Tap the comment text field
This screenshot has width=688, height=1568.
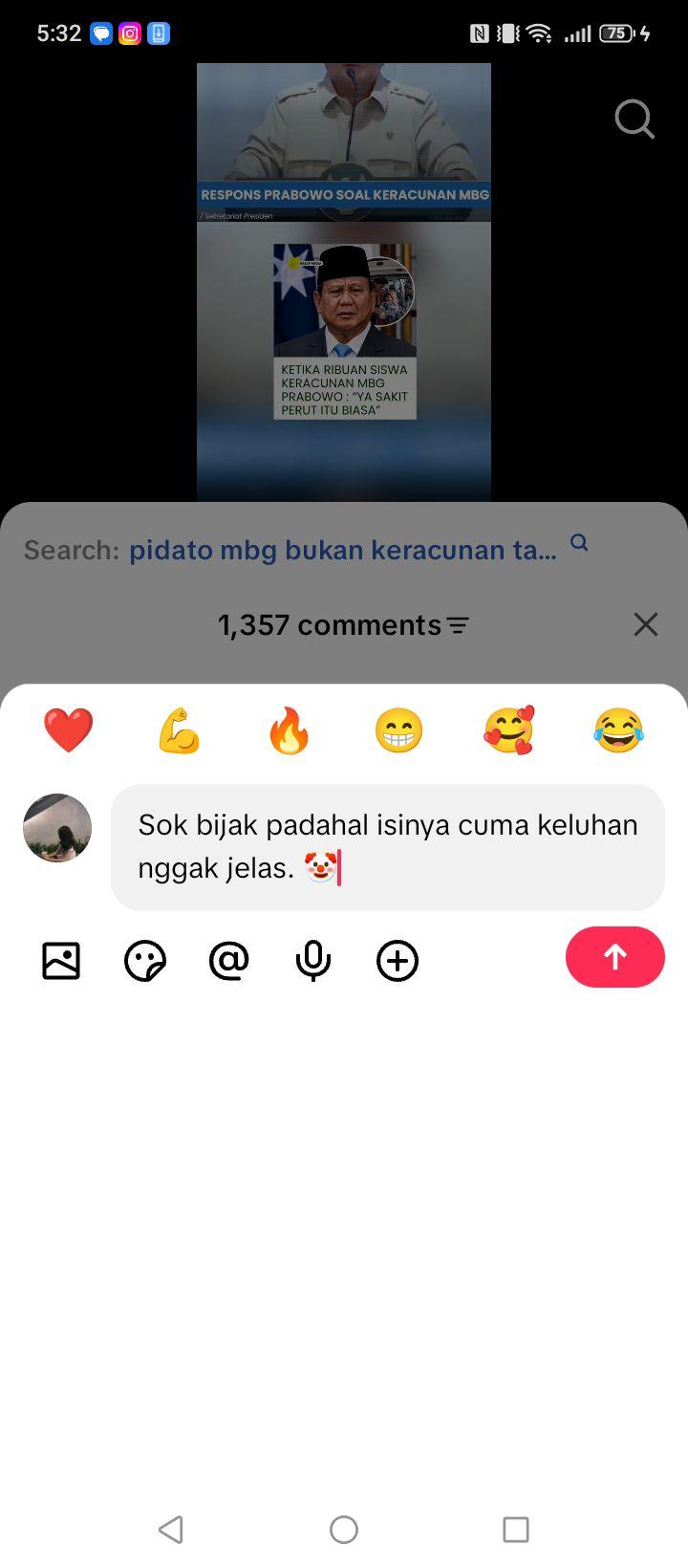tap(388, 847)
